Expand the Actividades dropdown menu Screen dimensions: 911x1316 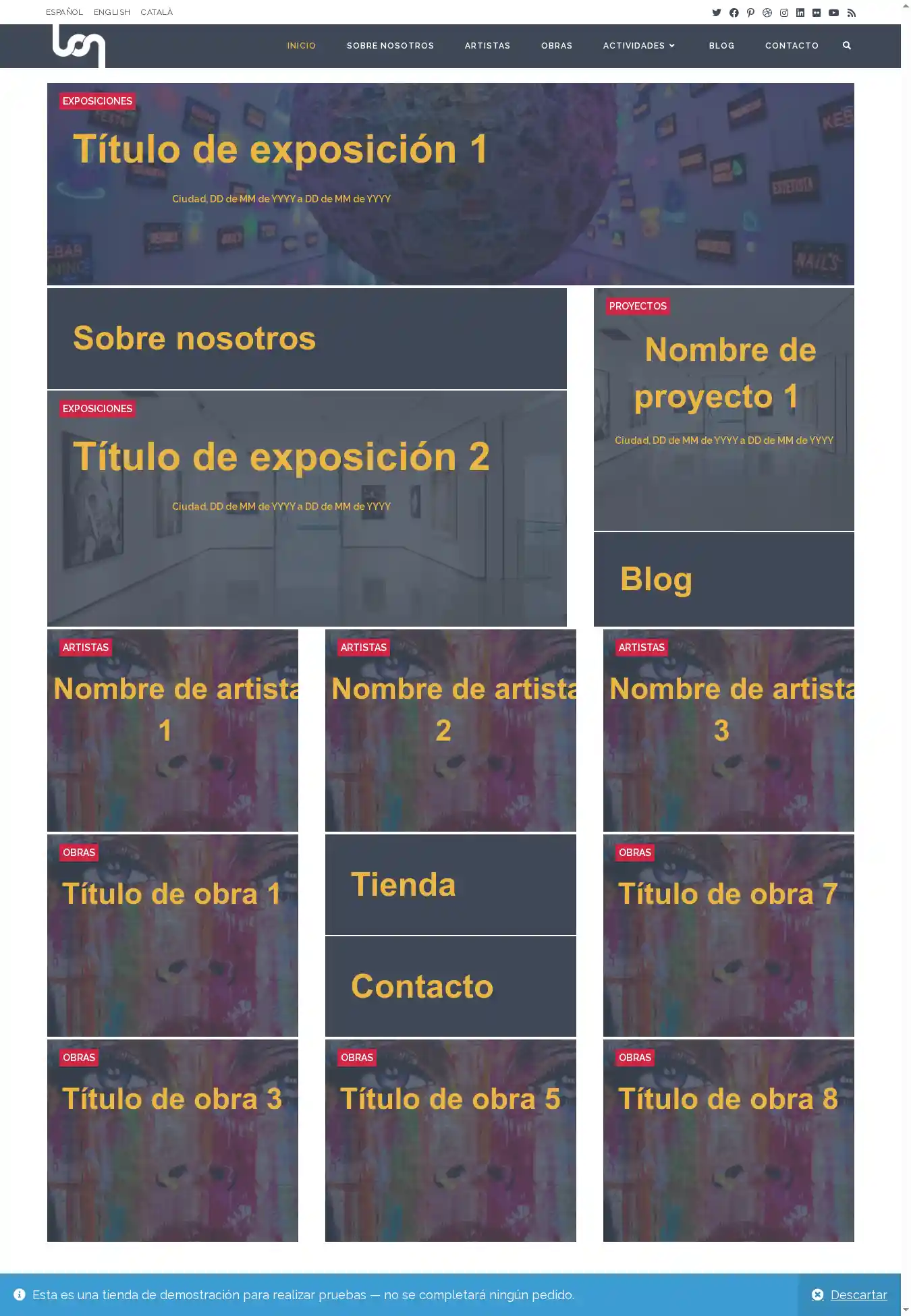click(638, 46)
